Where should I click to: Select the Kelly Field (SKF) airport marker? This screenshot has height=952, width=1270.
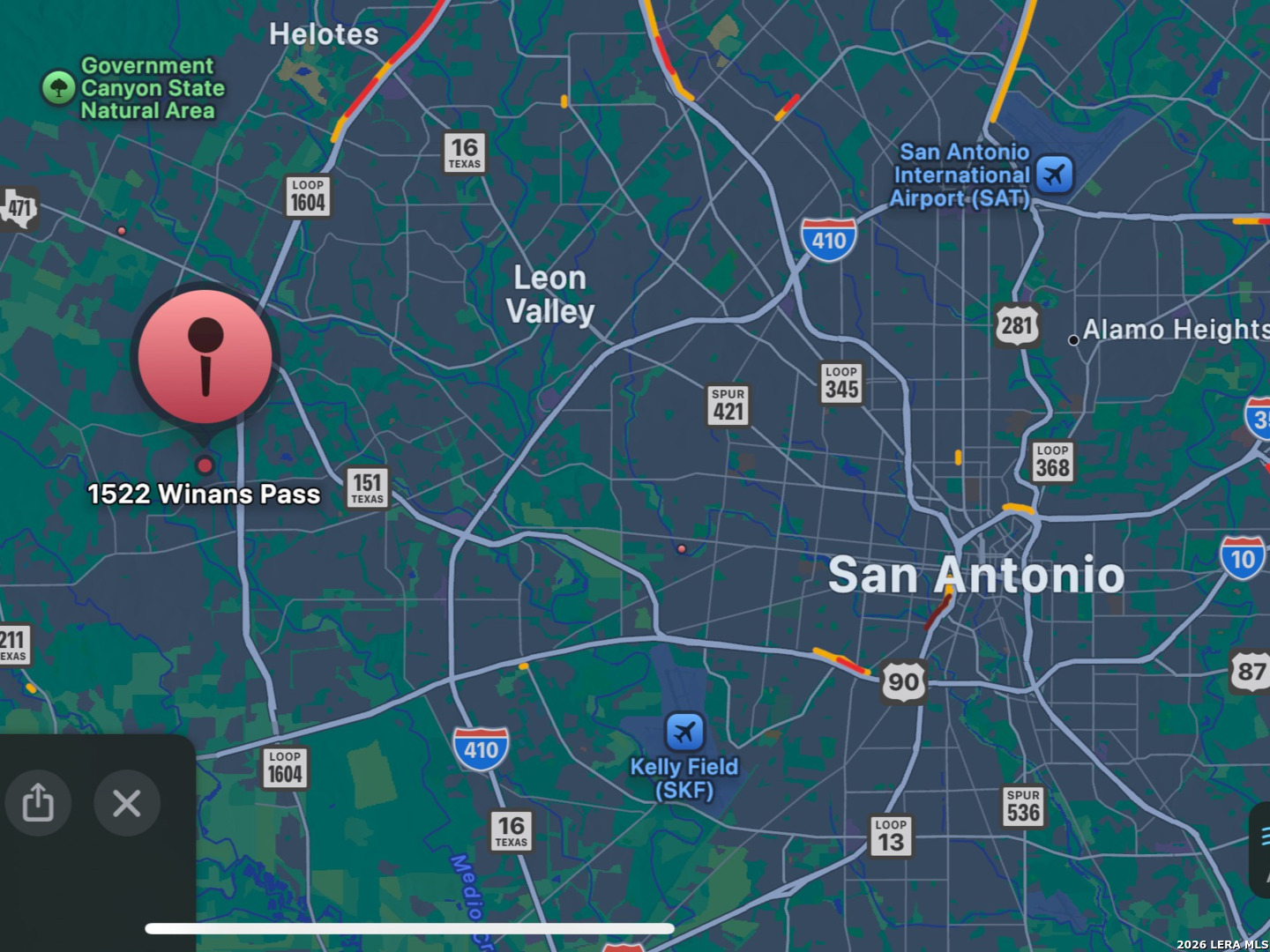684,732
